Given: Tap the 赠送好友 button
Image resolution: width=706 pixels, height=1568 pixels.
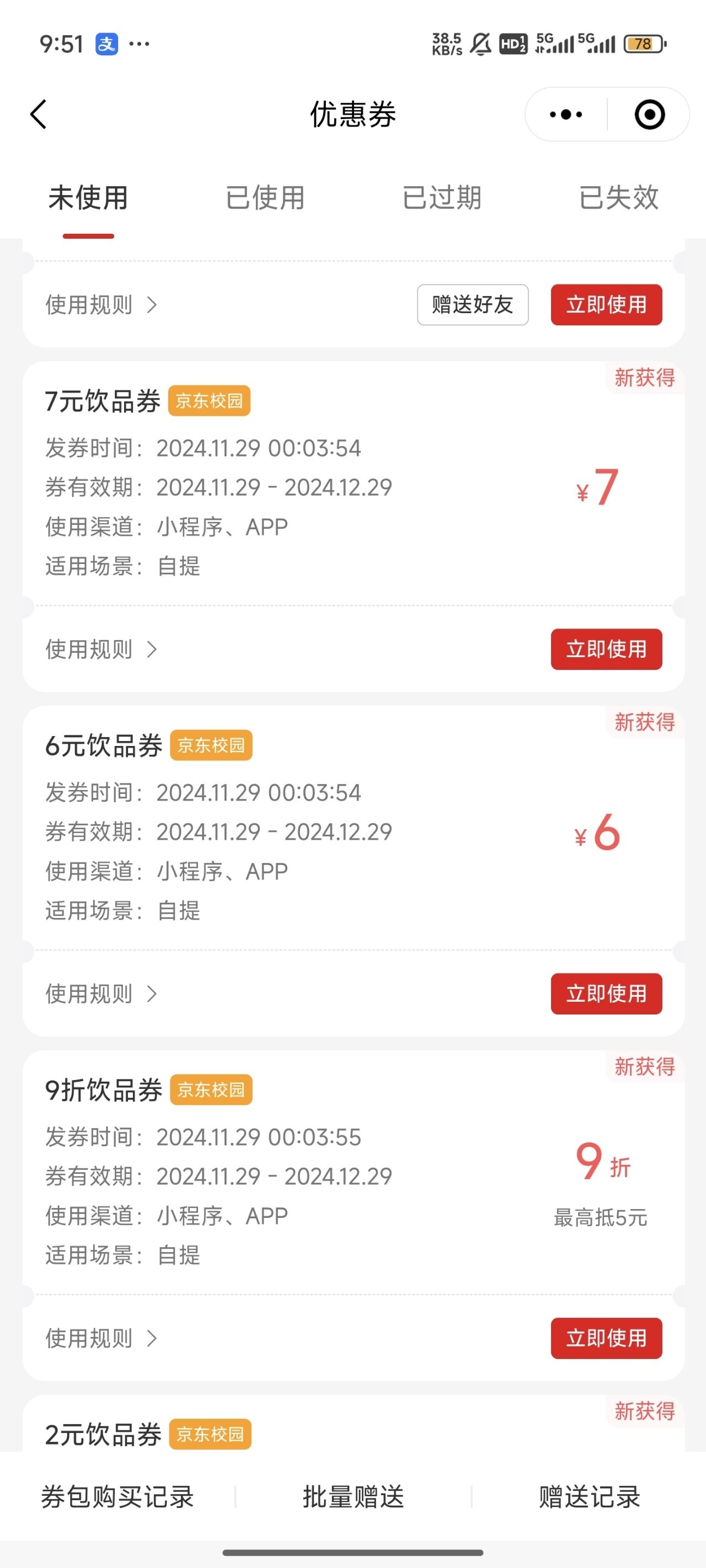Looking at the screenshot, I should click(x=473, y=304).
